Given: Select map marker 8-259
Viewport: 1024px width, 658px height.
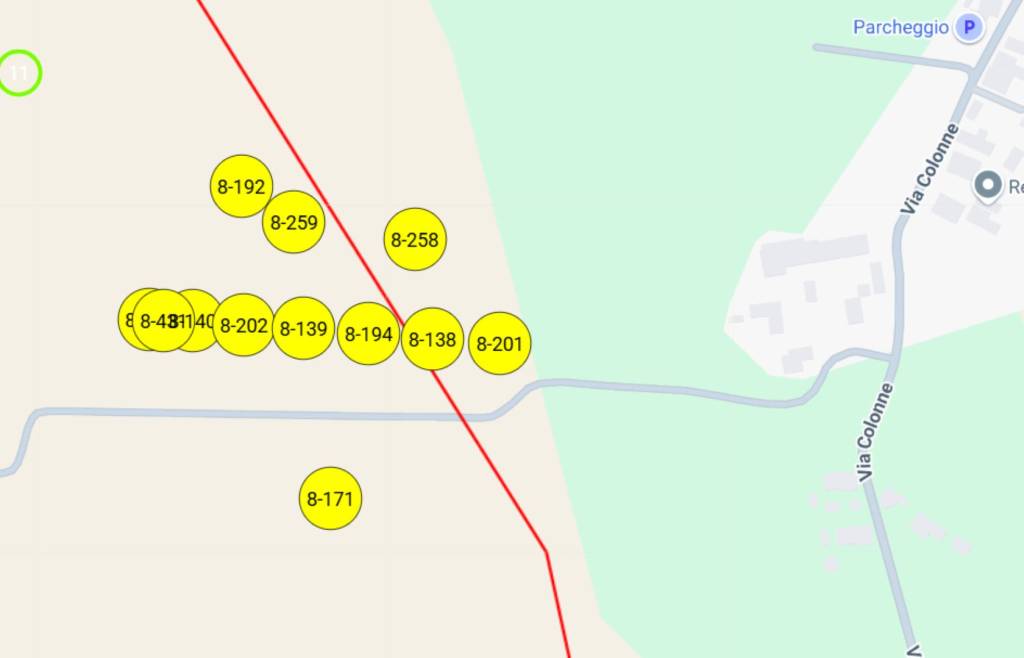Looking at the screenshot, I should (x=294, y=222).
